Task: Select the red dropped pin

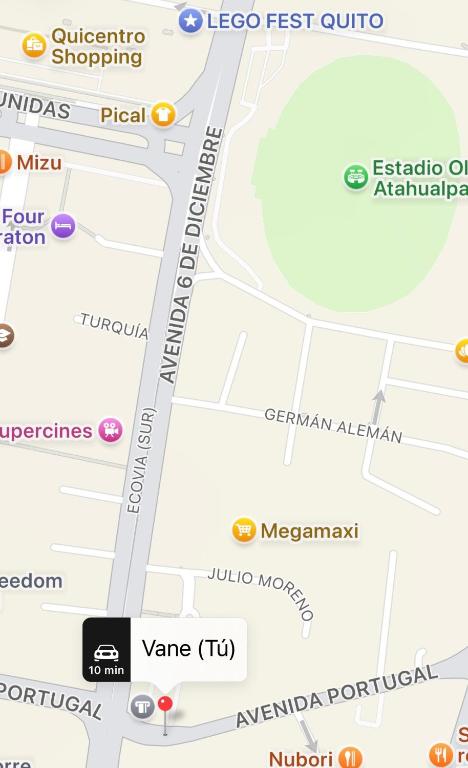Action: click(x=166, y=705)
